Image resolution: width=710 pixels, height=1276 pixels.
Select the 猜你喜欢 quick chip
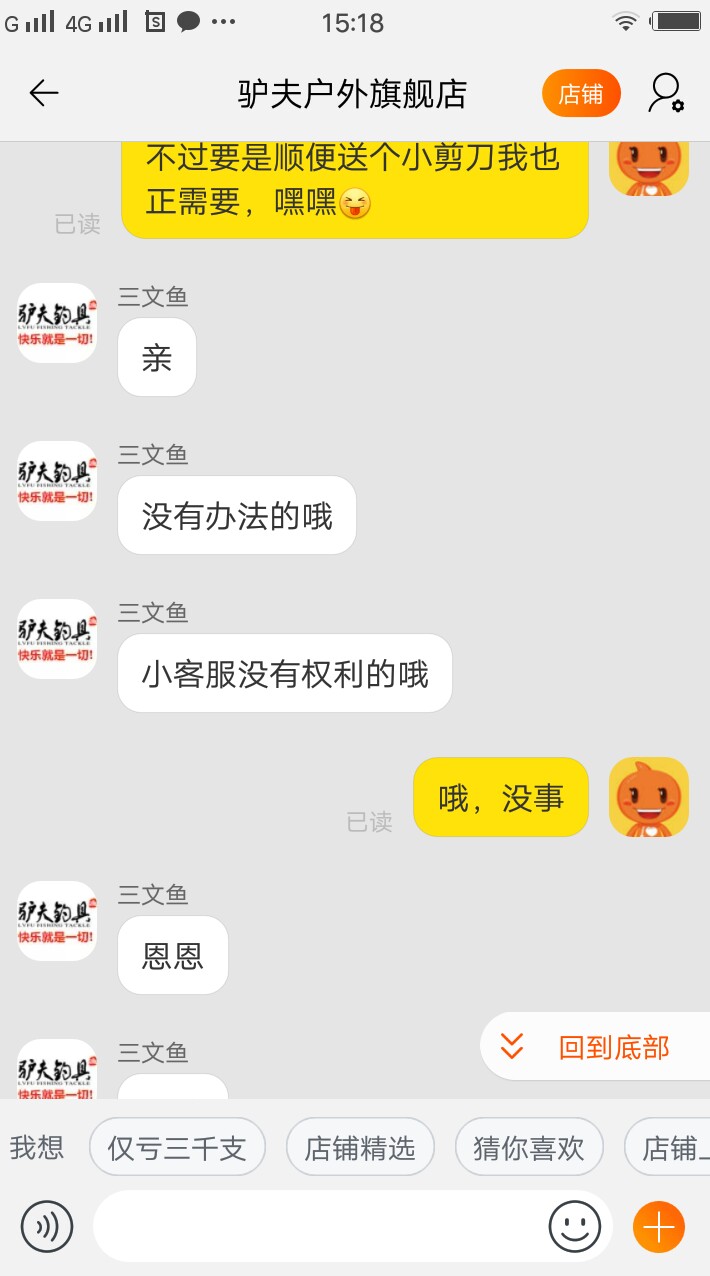[529, 1147]
